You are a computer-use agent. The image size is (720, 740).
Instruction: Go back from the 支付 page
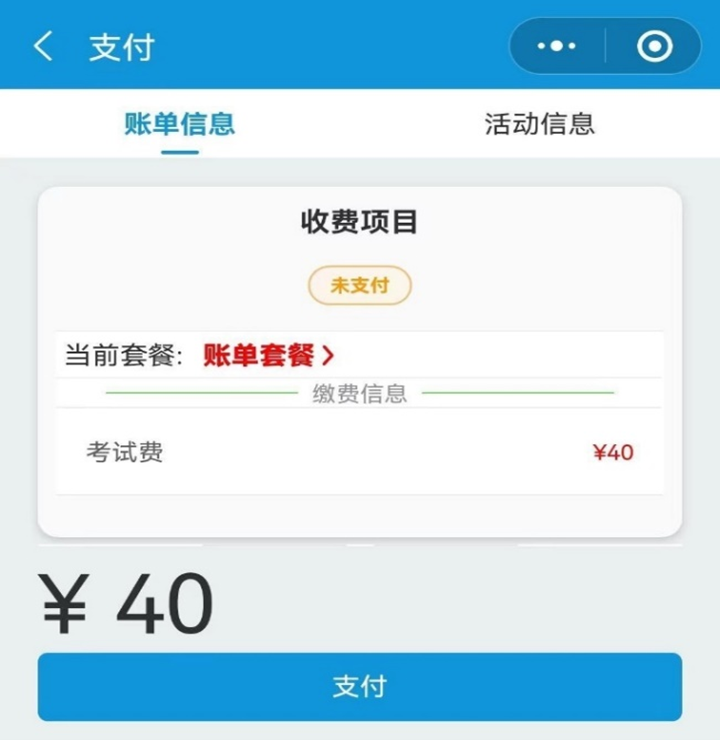(43, 46)
